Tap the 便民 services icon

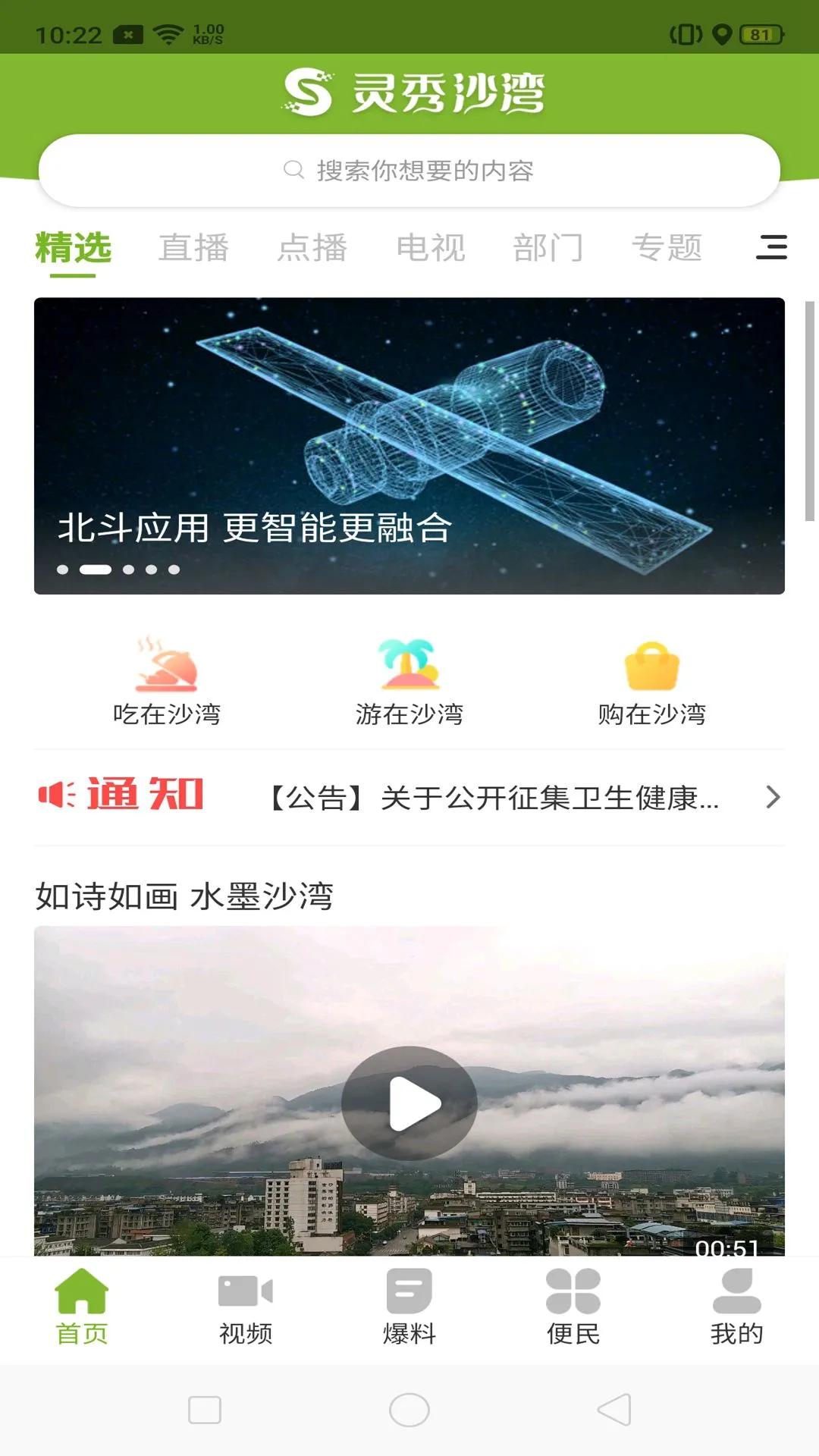pos(573,1289)
